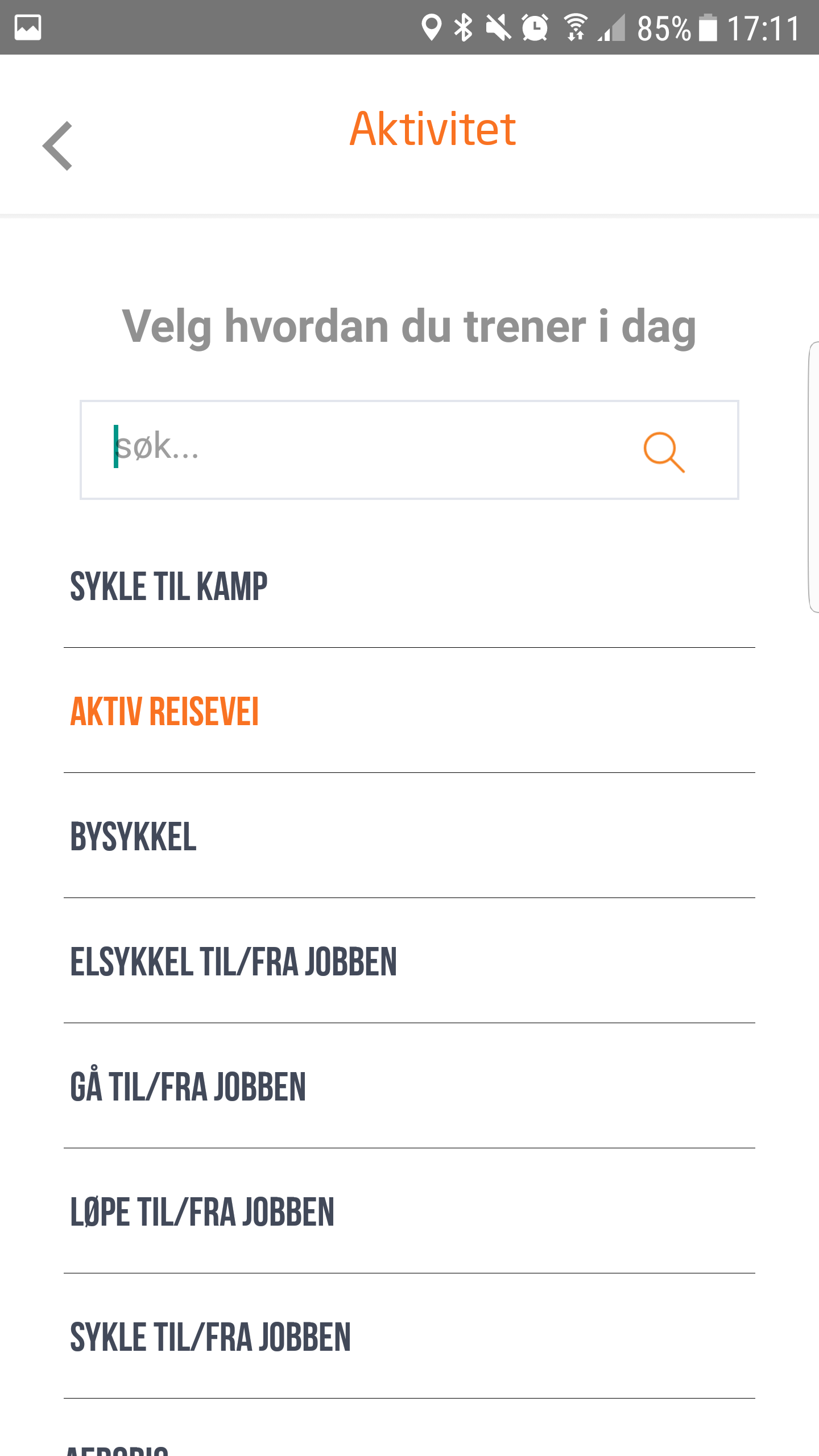Select Løpe til/fra jobben

tap(202, 1213)
